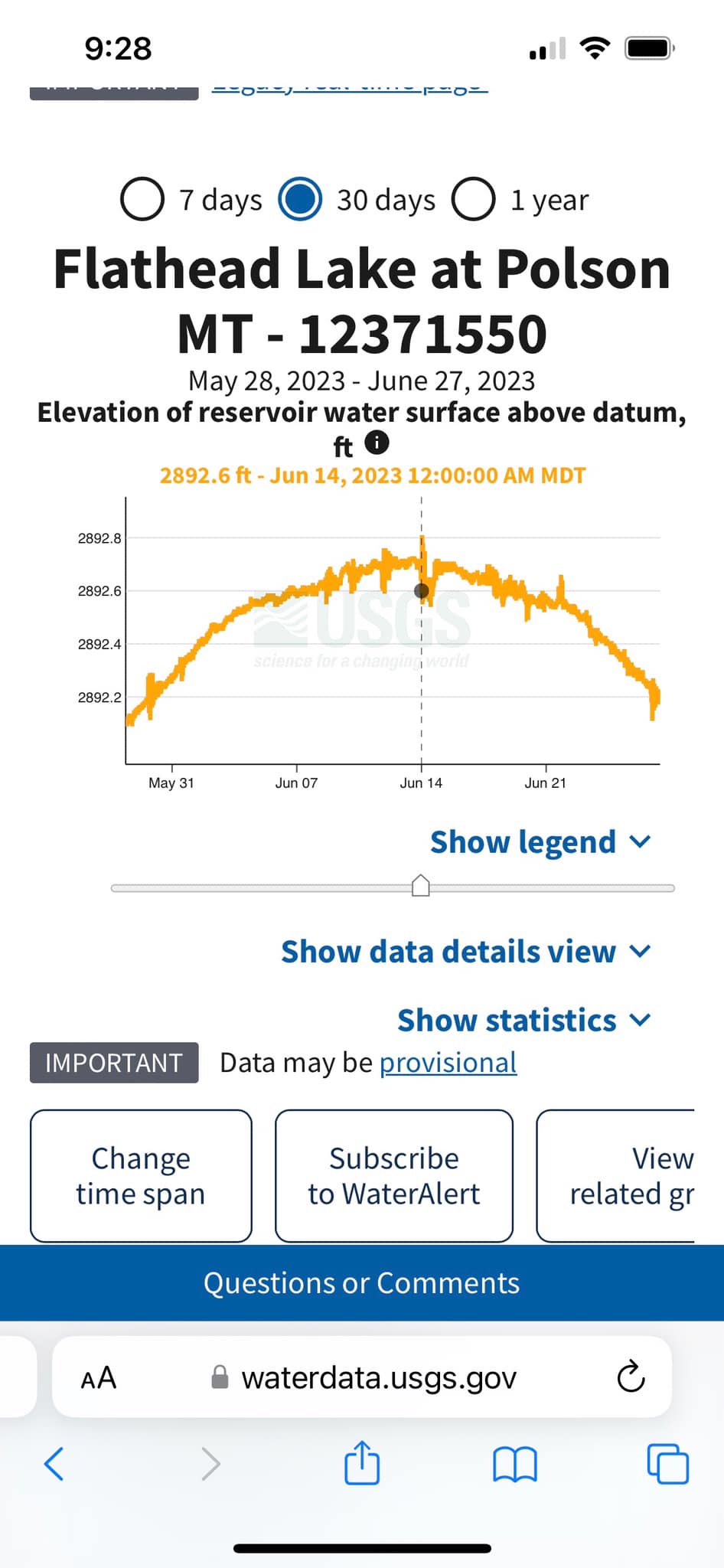724x1568 pixels.
Task: Open Safari bookmarks
Action: [x=515, y=1465]
